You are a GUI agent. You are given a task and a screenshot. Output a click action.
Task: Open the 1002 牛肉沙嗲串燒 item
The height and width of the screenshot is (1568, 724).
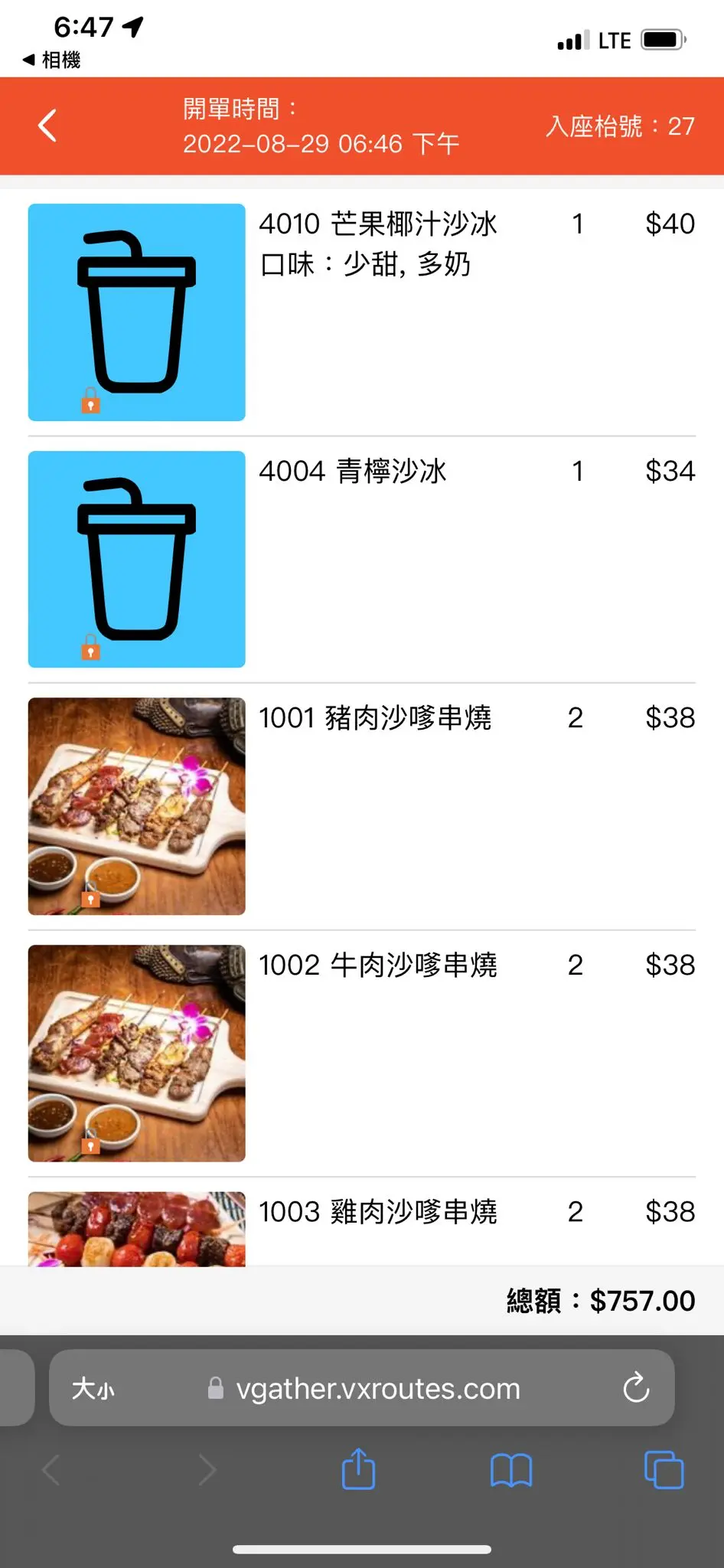(377, 965)
